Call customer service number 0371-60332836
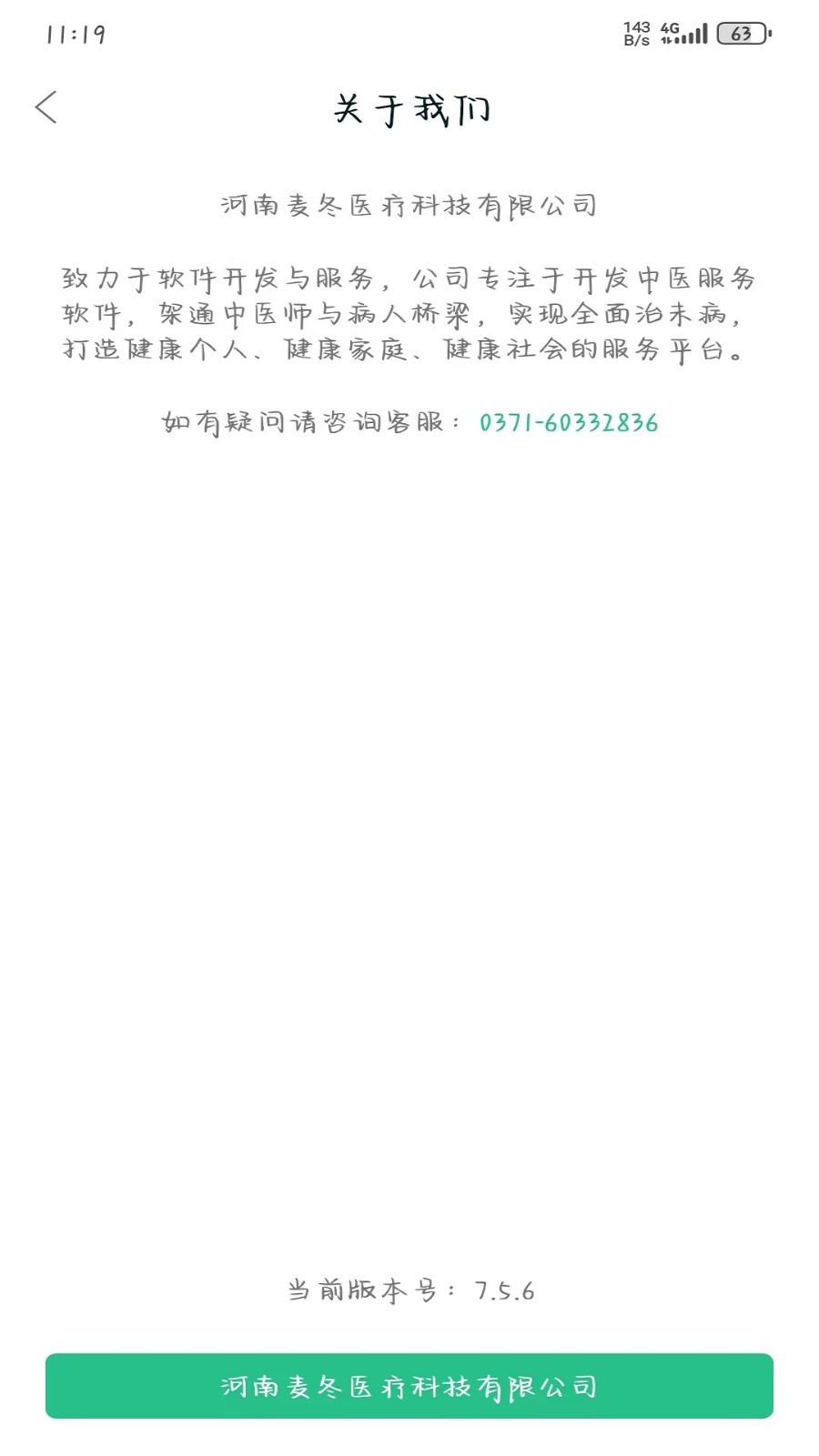The height and width of the screenshot is (1456, 819). click(x=569, y=423)
